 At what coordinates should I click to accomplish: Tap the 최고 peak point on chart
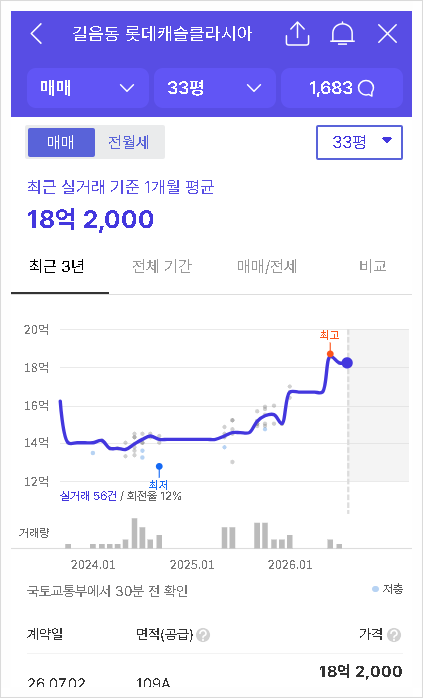330,354
